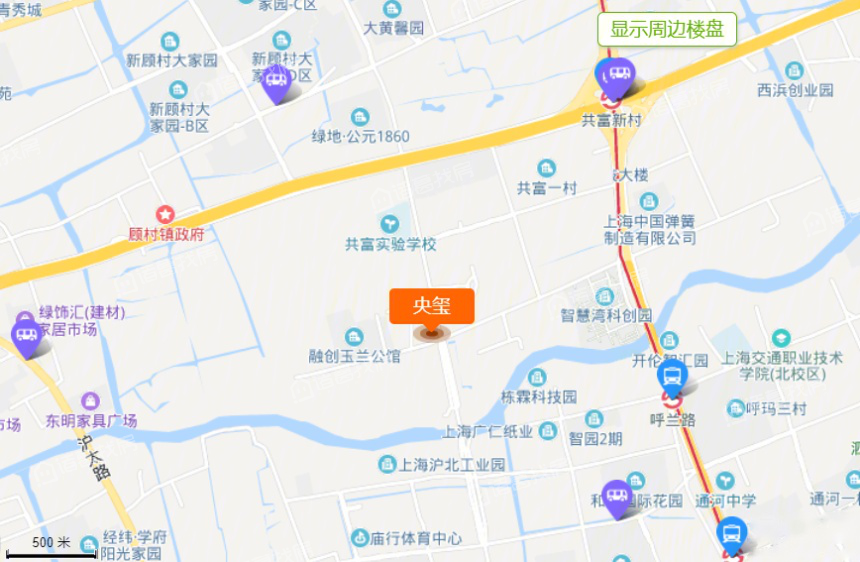Open the 央玺 property marker
This screenshot has width=860, height=562.
click(432, 306)
